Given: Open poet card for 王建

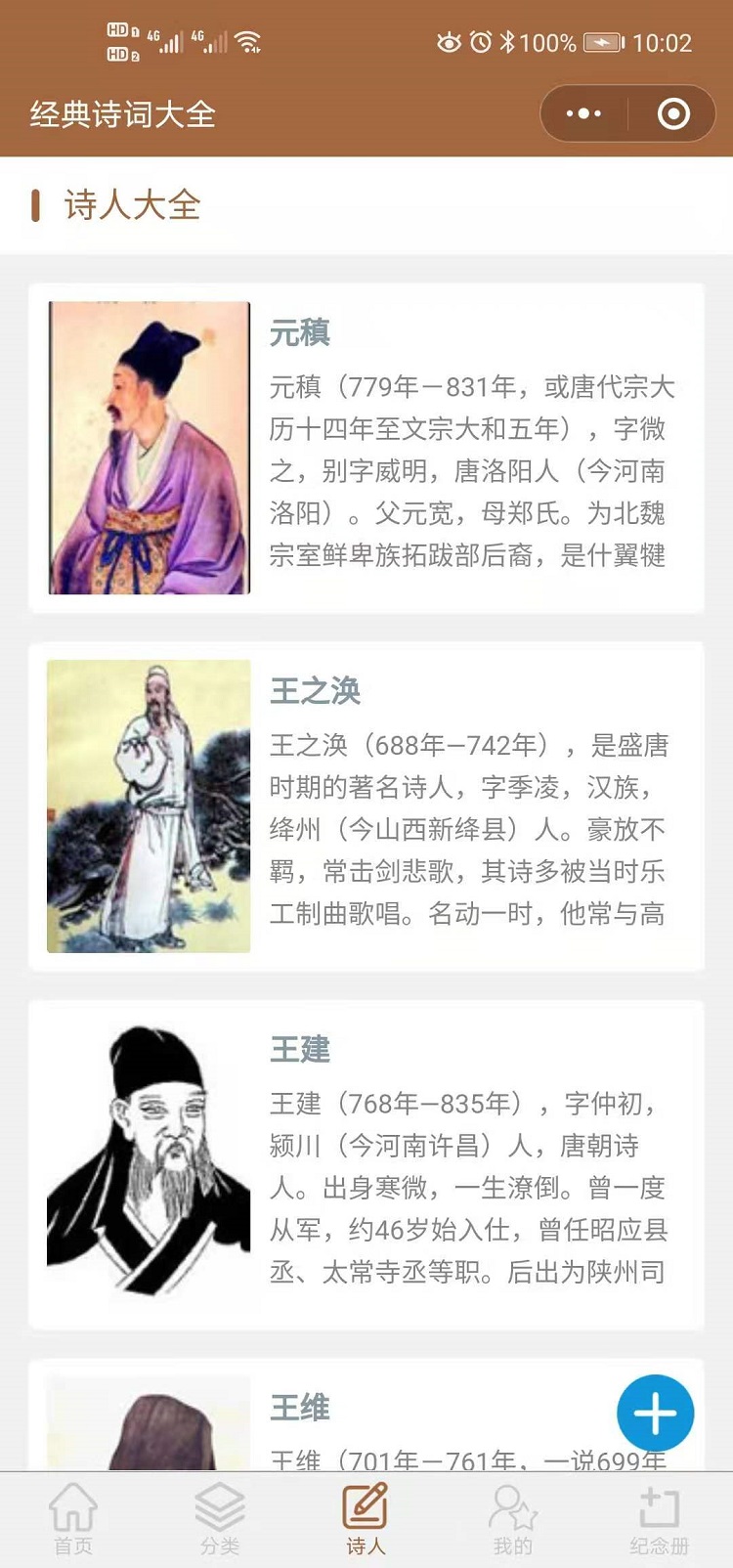Looking at the screenshot, I should [x=366, y=1165].
